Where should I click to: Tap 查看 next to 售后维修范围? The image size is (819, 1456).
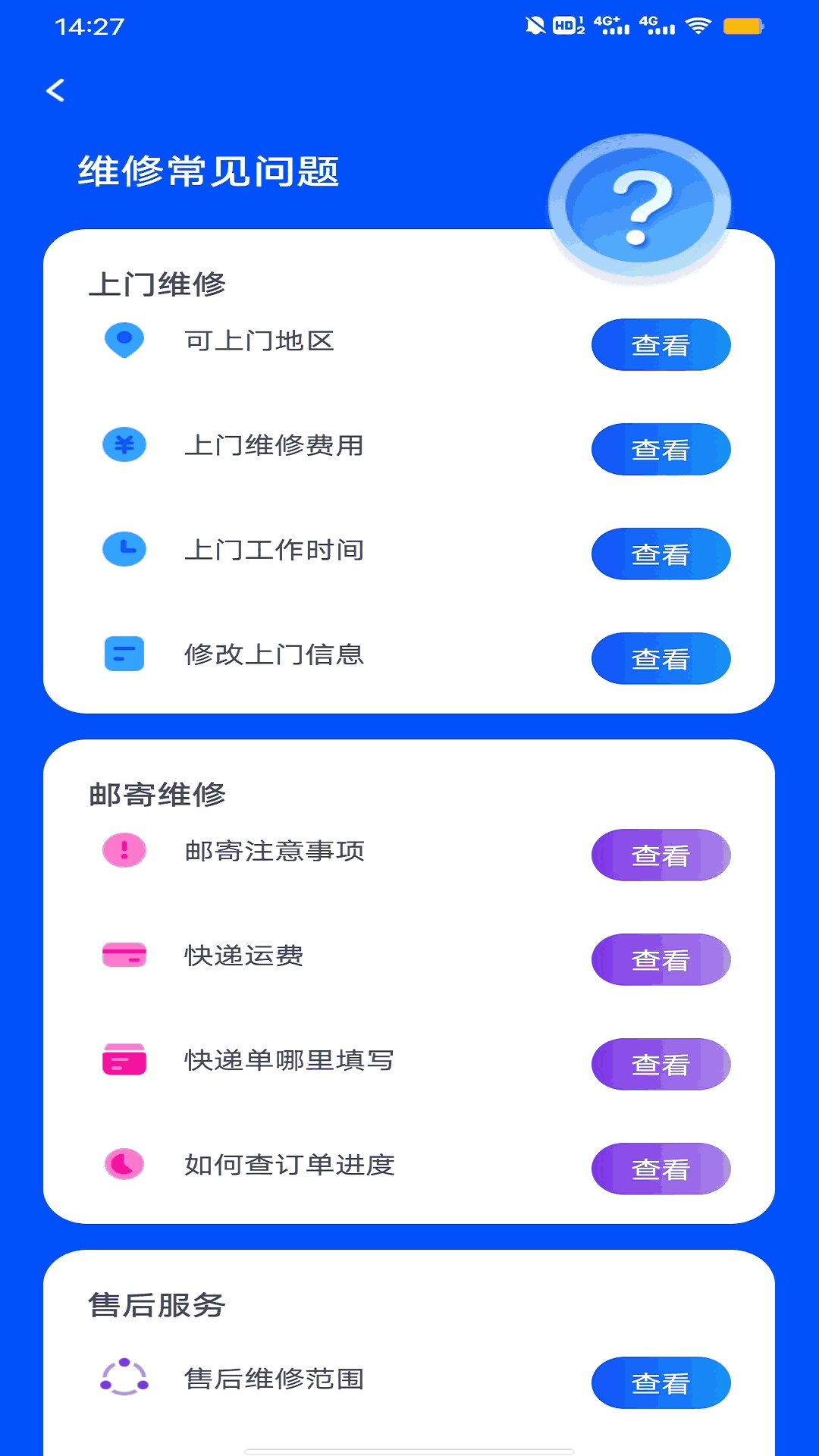coord(661,1383)
